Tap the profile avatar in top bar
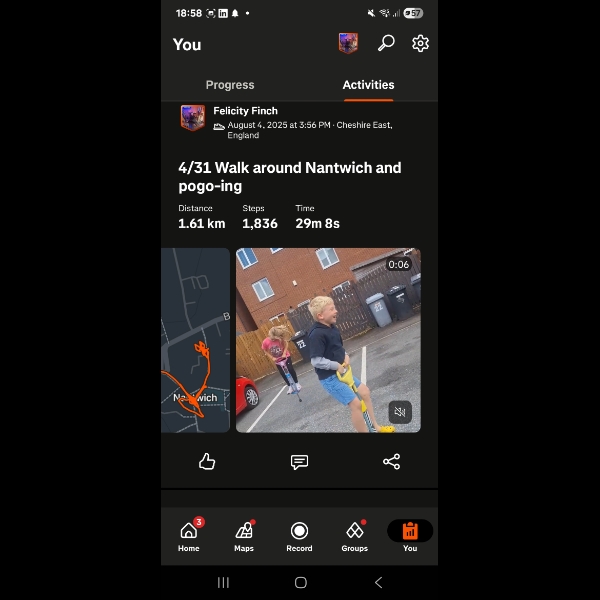The width and height of the screenshot is (600, 600). point(348,43)
